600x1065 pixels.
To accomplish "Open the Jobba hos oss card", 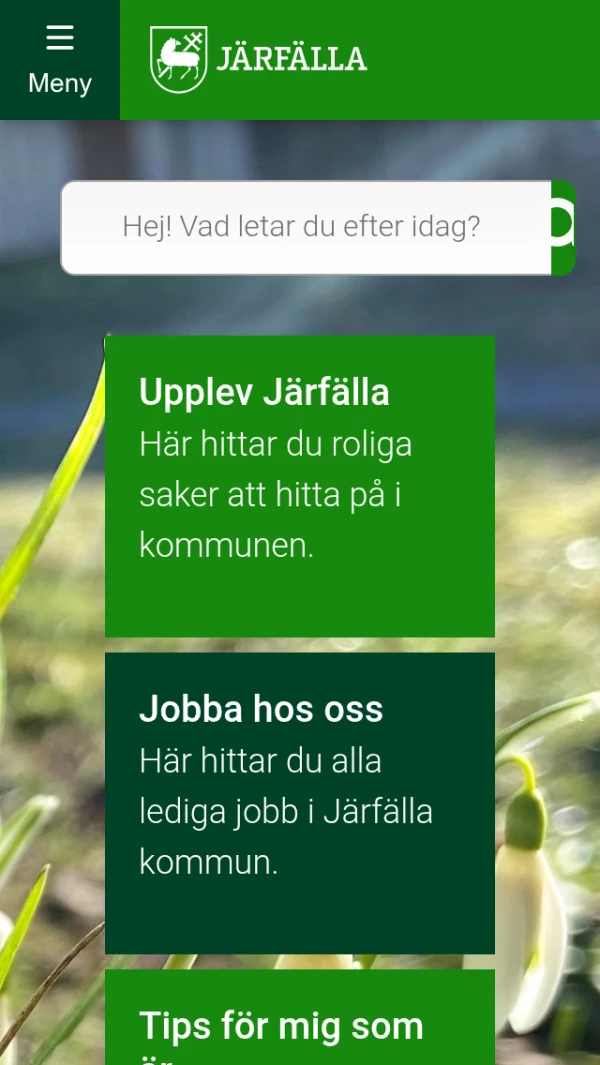I will [300, 803].
